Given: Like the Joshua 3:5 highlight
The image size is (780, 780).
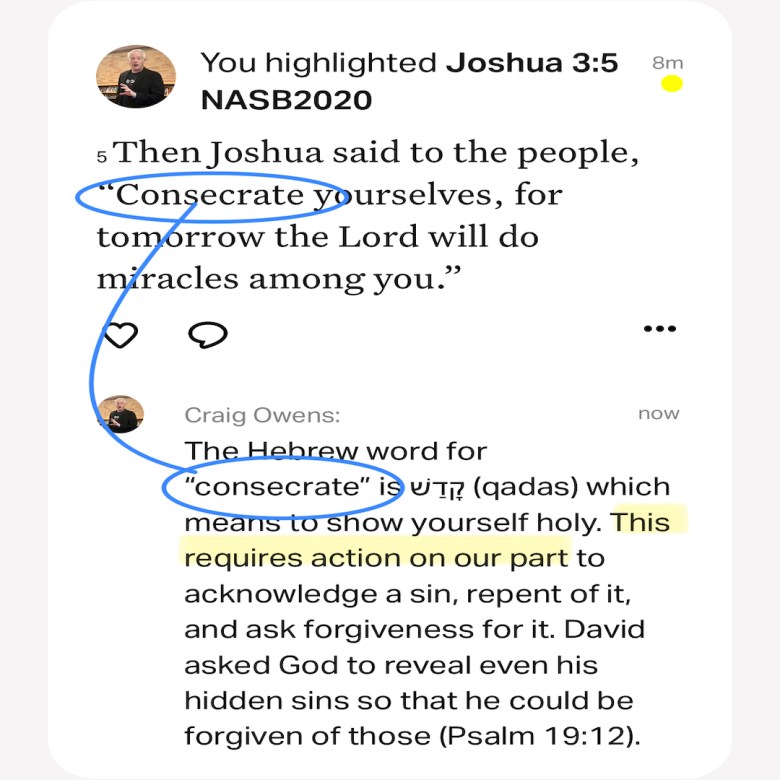Looking at the screenshot, I should tap(121, 335).
